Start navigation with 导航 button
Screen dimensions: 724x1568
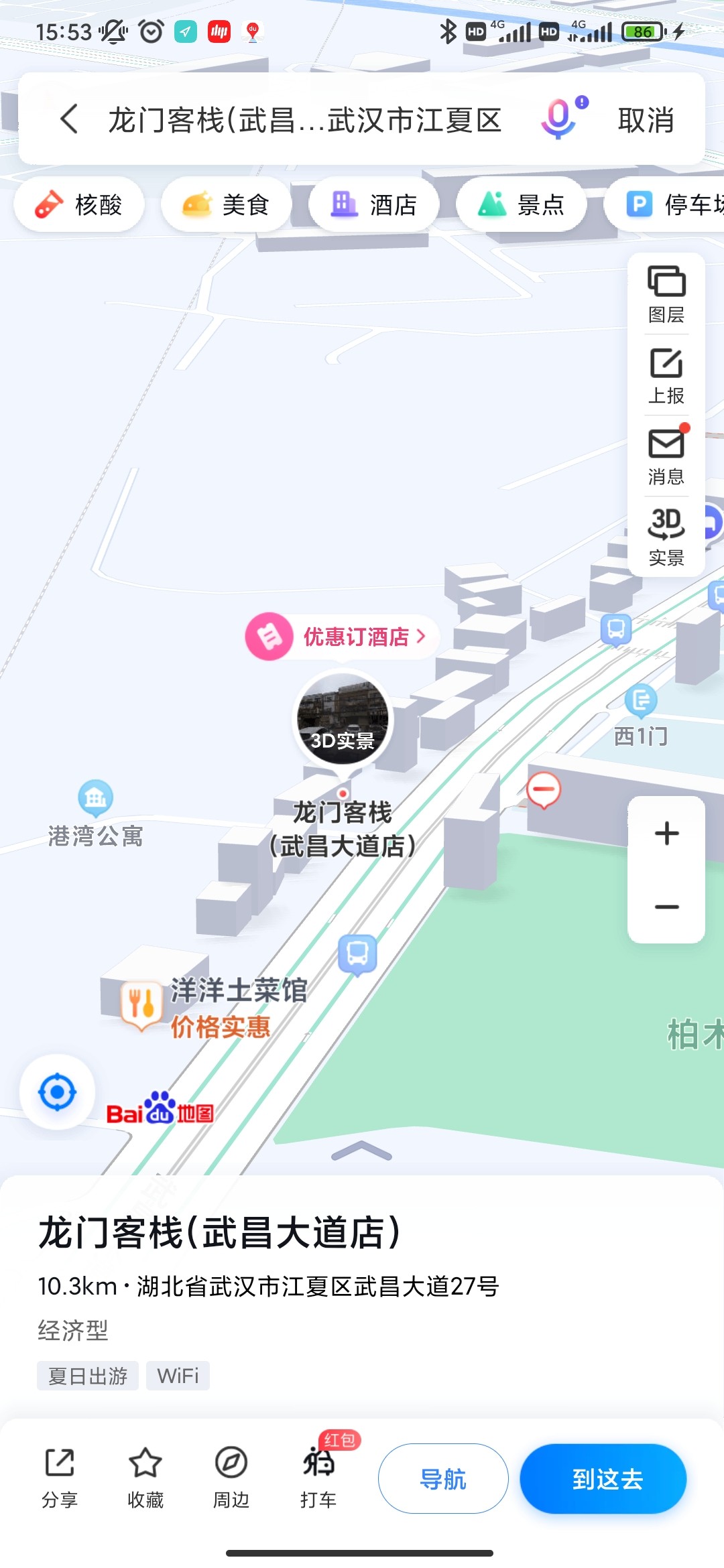(x=442, y=1479)
